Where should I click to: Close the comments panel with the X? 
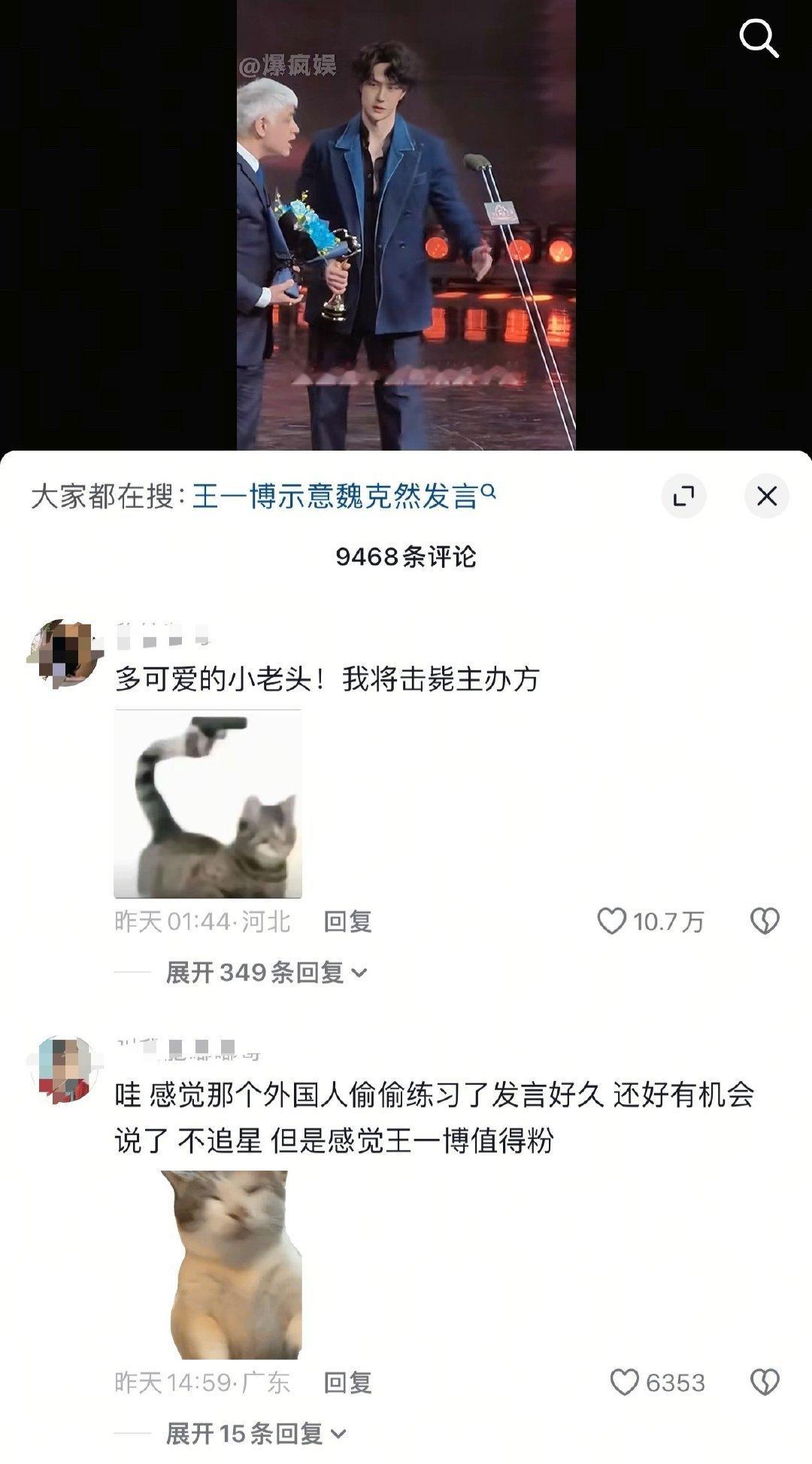766,494
